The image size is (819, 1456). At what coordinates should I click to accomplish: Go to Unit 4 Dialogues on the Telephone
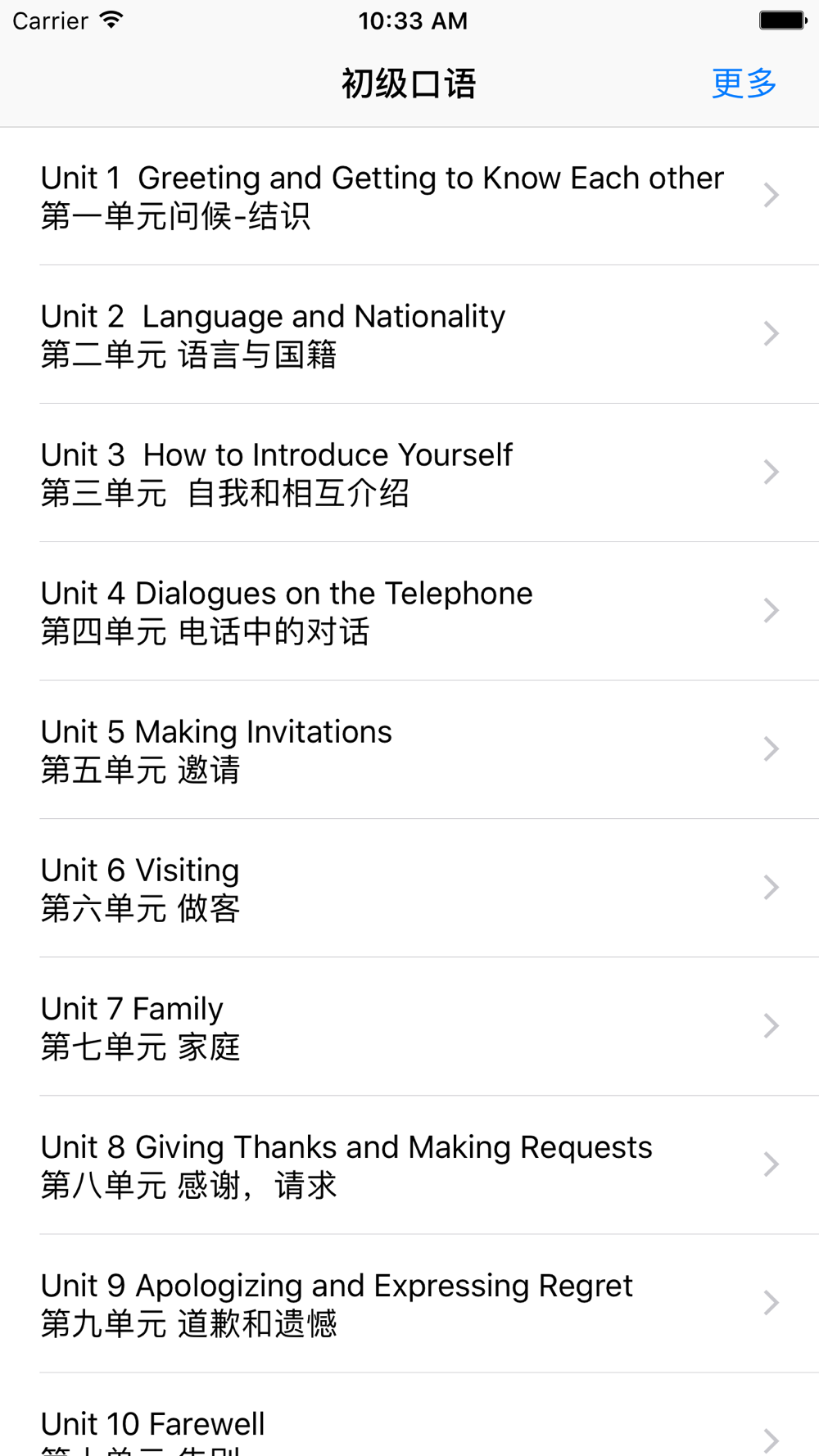pyautogui.click(x=409, y=612)
